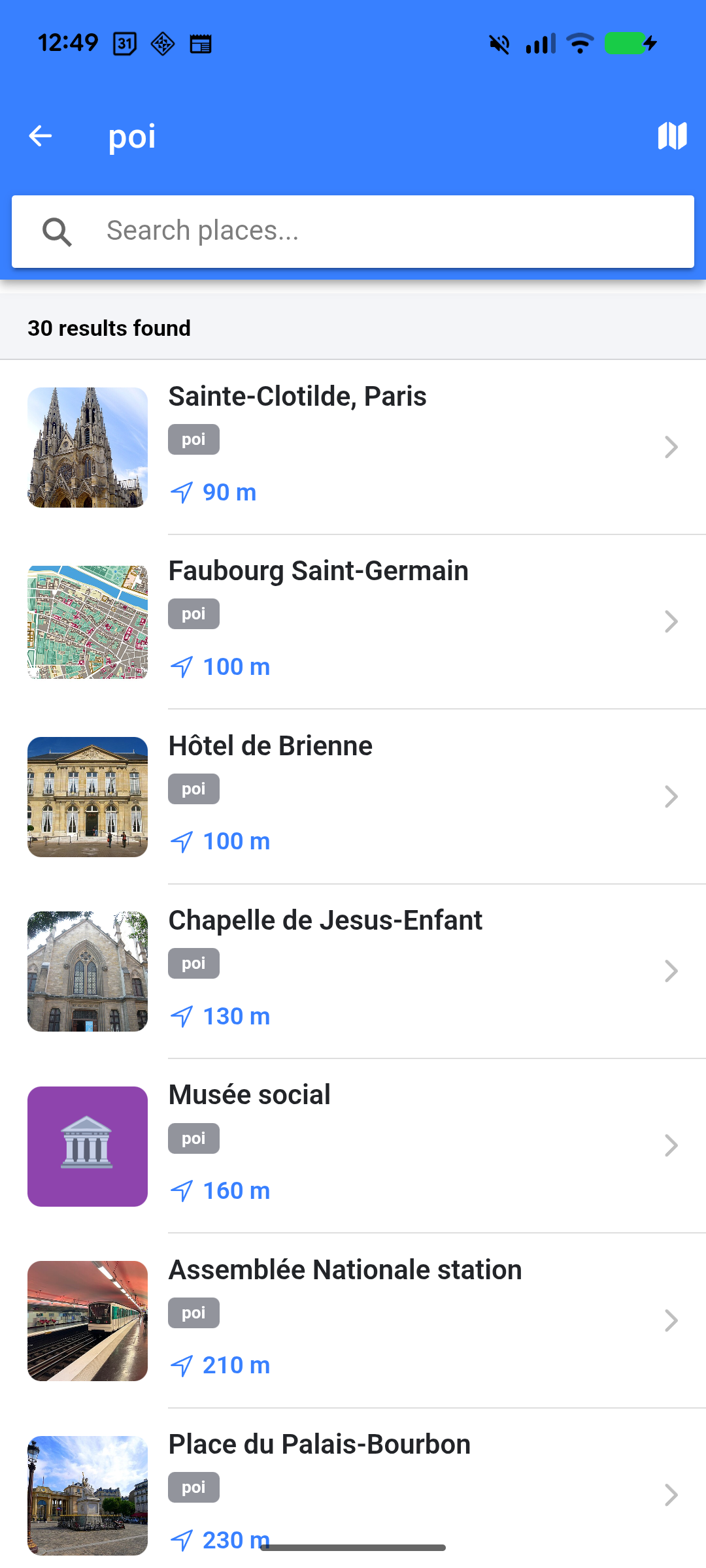
Task: Select the Sainte-Clotilde, Paris result
Action: pyautogui.click(x=297, y=396)
